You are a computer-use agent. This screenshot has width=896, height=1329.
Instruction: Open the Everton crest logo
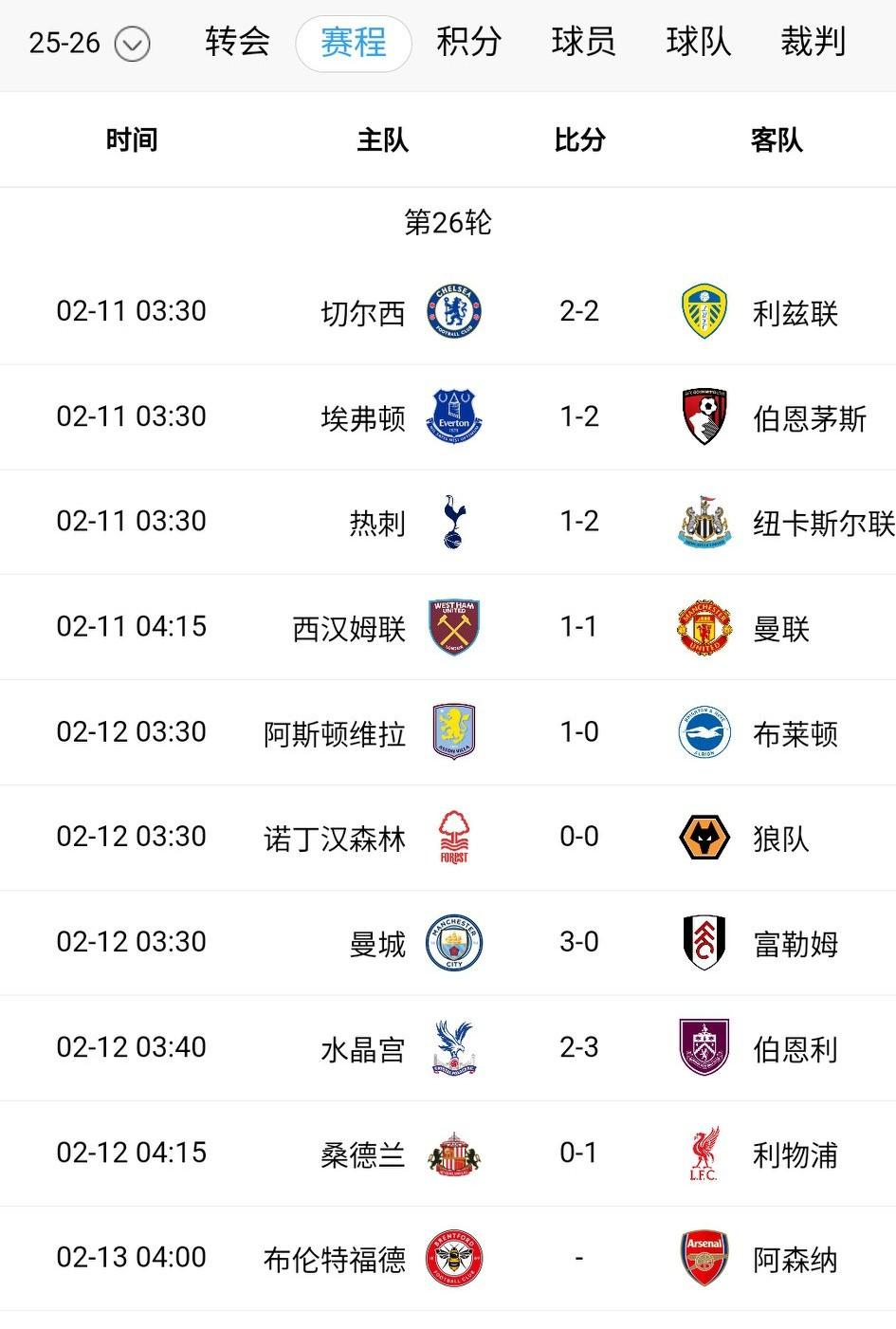coord(454,415)
